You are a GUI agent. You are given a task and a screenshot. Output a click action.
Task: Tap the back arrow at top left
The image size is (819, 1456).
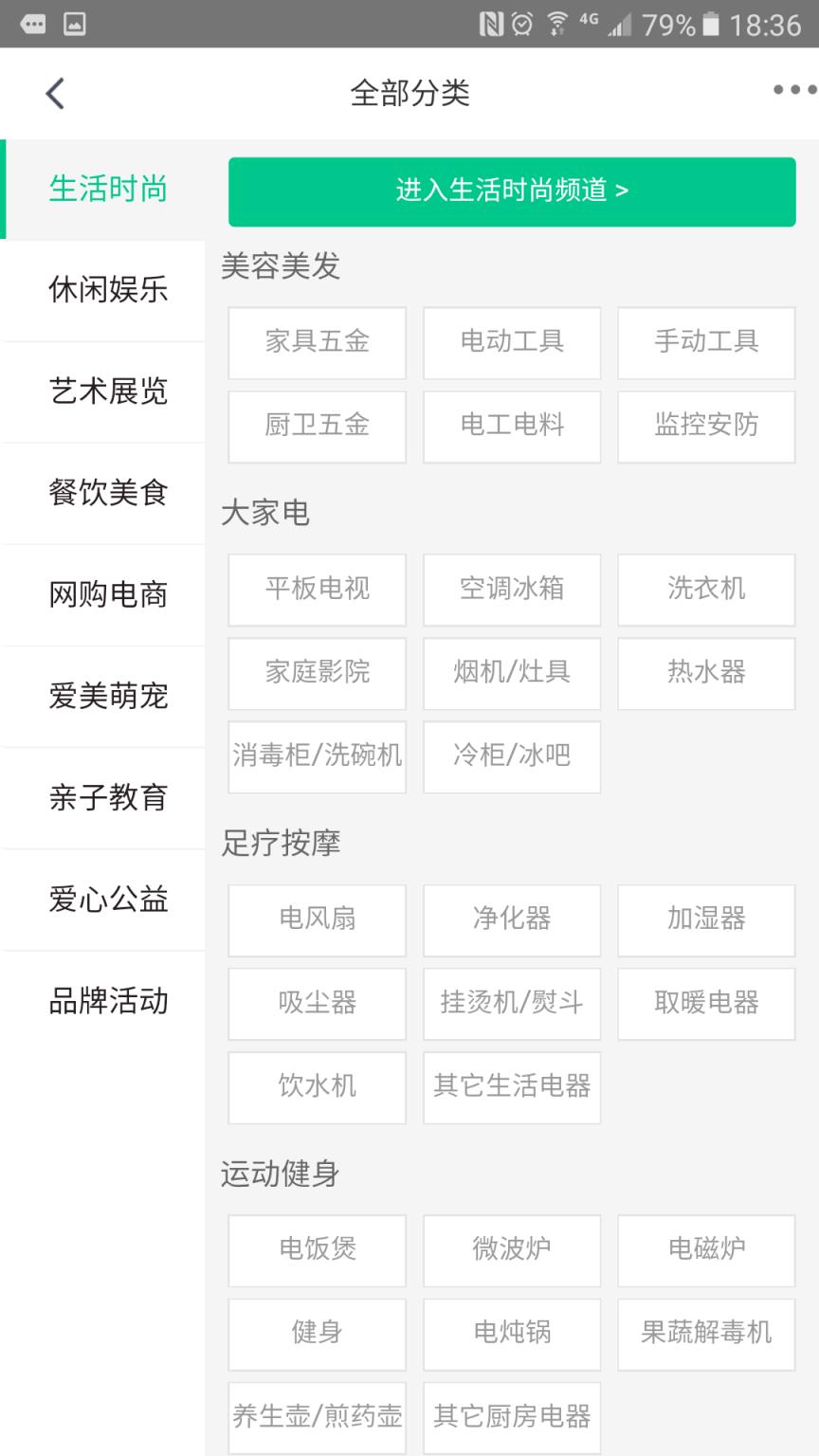pos(54,92)
